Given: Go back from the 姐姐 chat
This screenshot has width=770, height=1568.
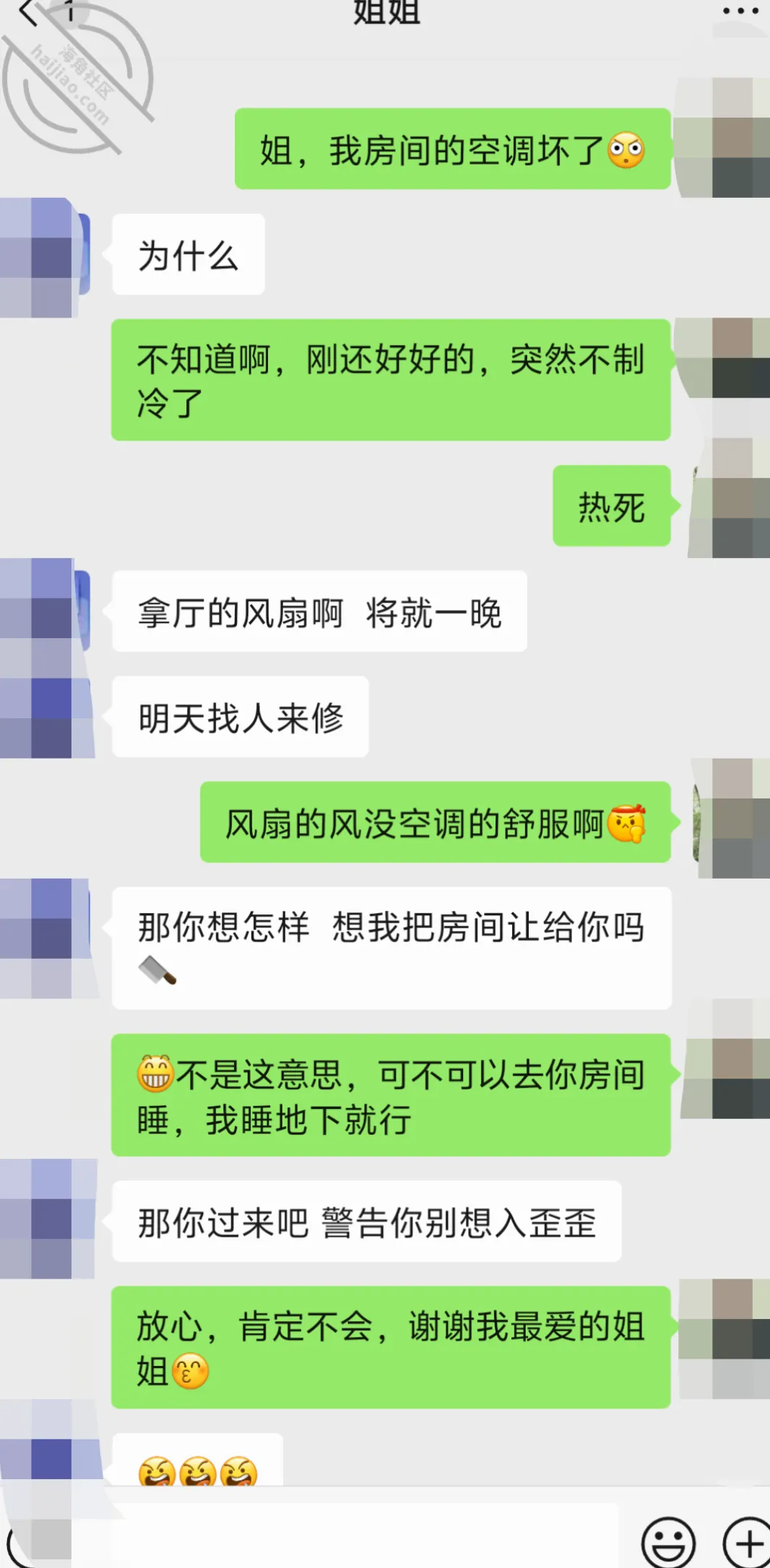Looking at the screenshot, I should point(28,12).
